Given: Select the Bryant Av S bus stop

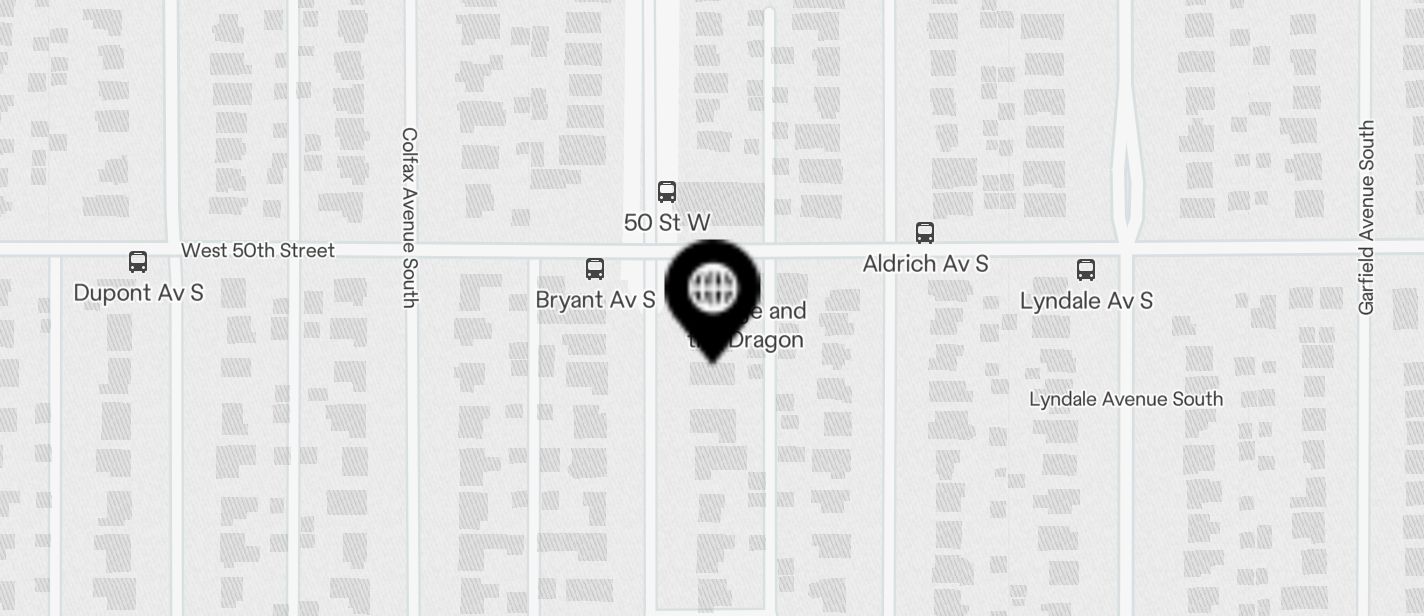Looking at the screenshot, I should 595,269.
